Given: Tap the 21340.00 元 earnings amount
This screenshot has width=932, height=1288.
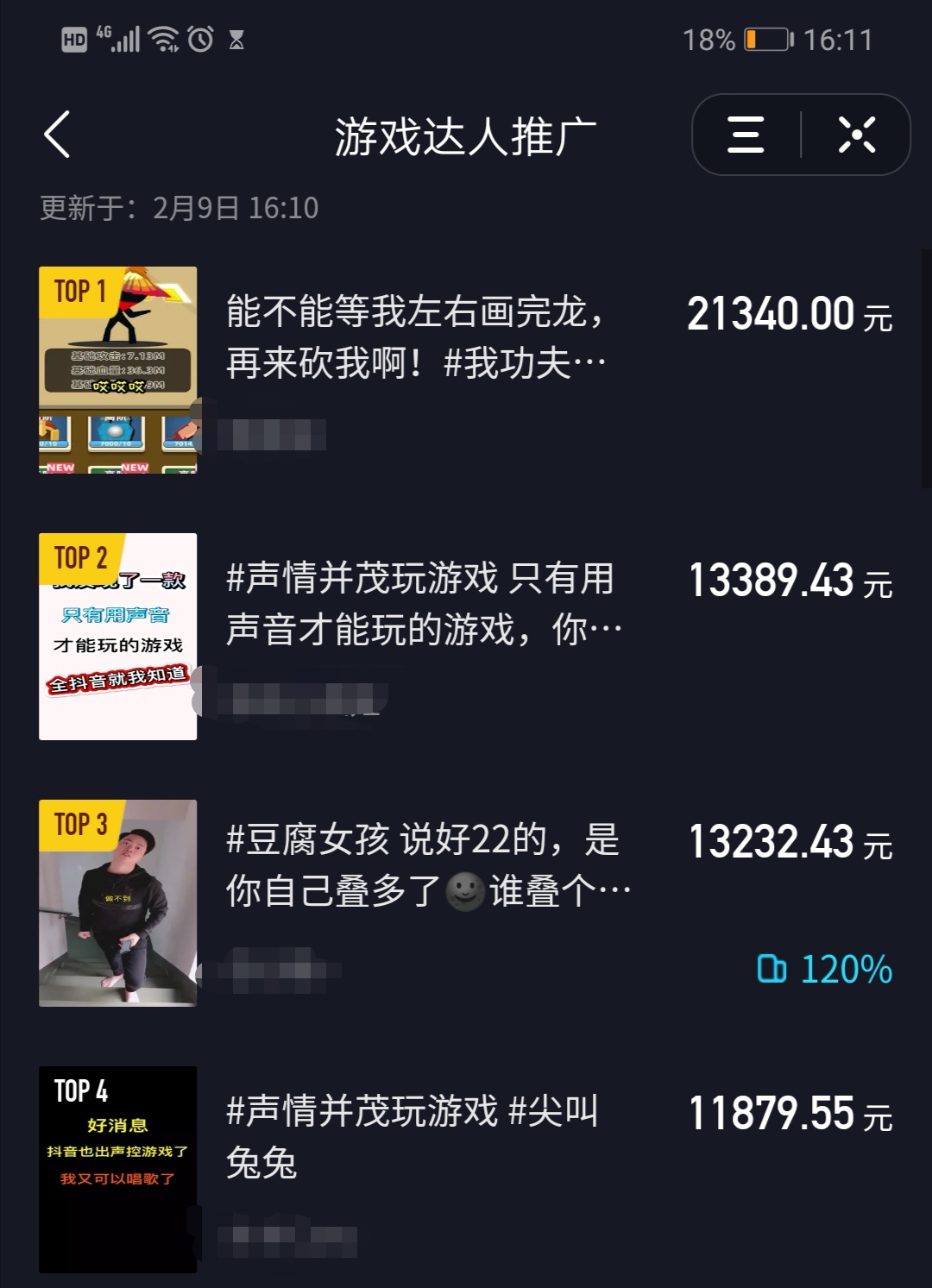Looking at the screenshot, I should point(790,313).
